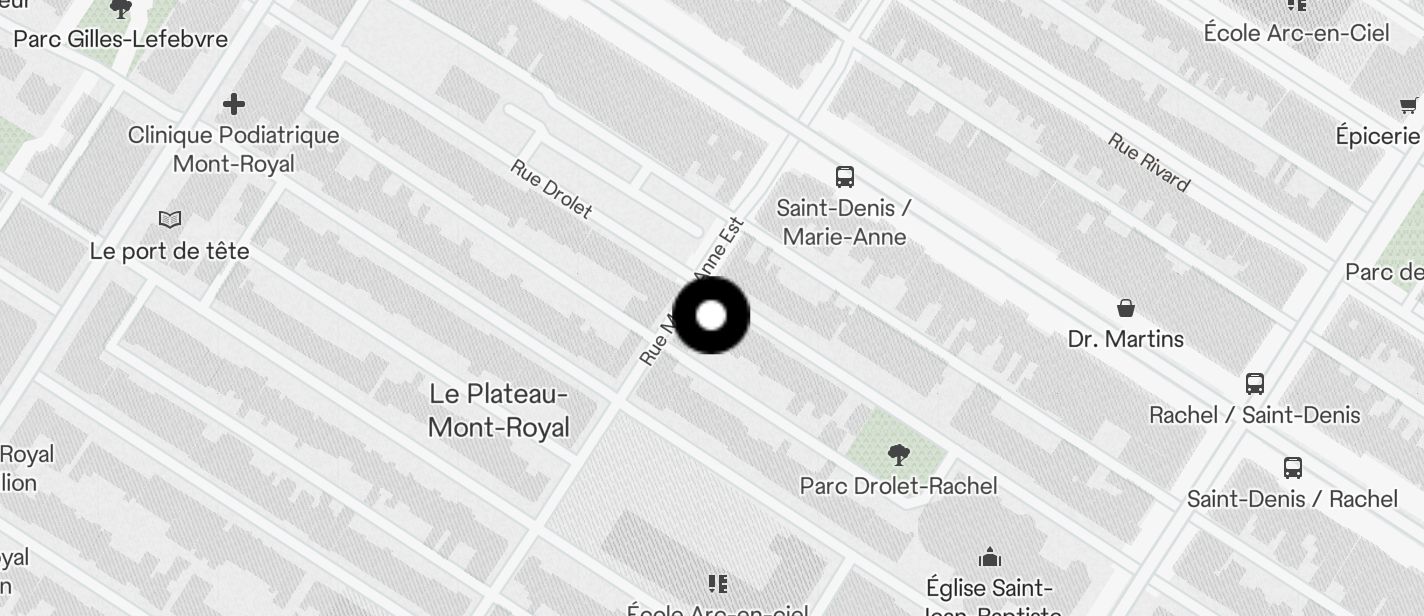Tap the current location pin on the map
1424x616 pixels.
tap(711, 316)
